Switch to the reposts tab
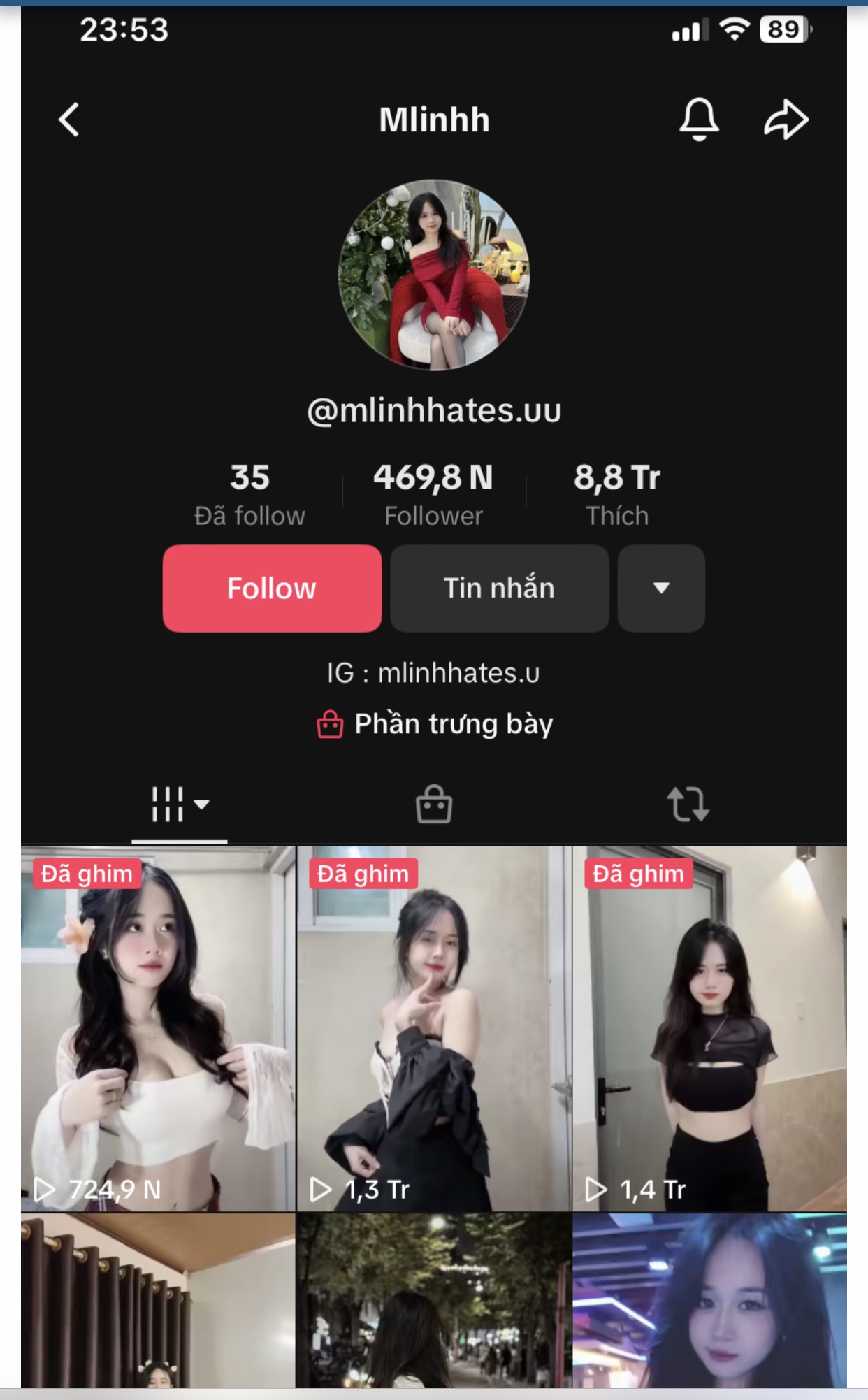Viewport: 868px width, 1400px height. click(688, 804)
